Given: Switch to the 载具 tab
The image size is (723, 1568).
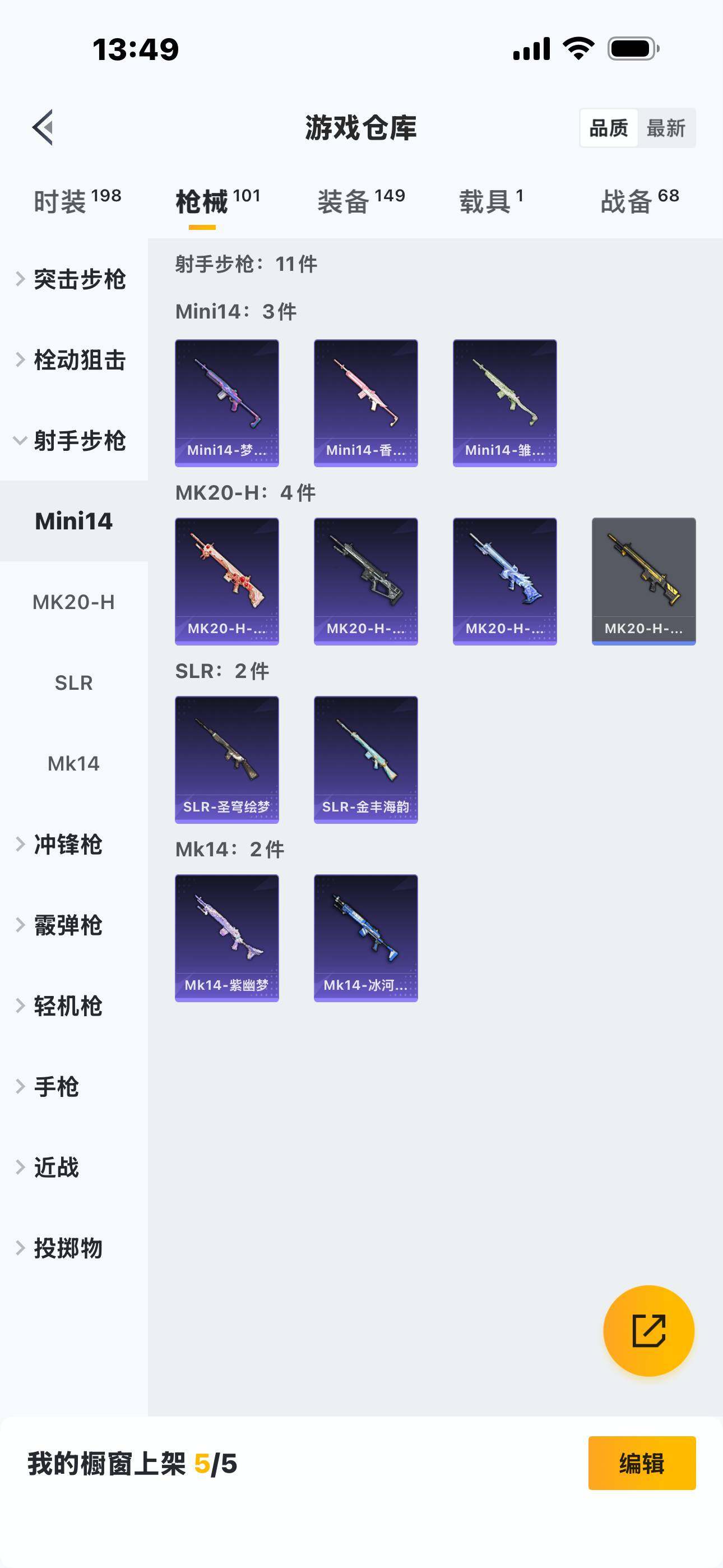Looking at the screenshot, I should [490, 201].
